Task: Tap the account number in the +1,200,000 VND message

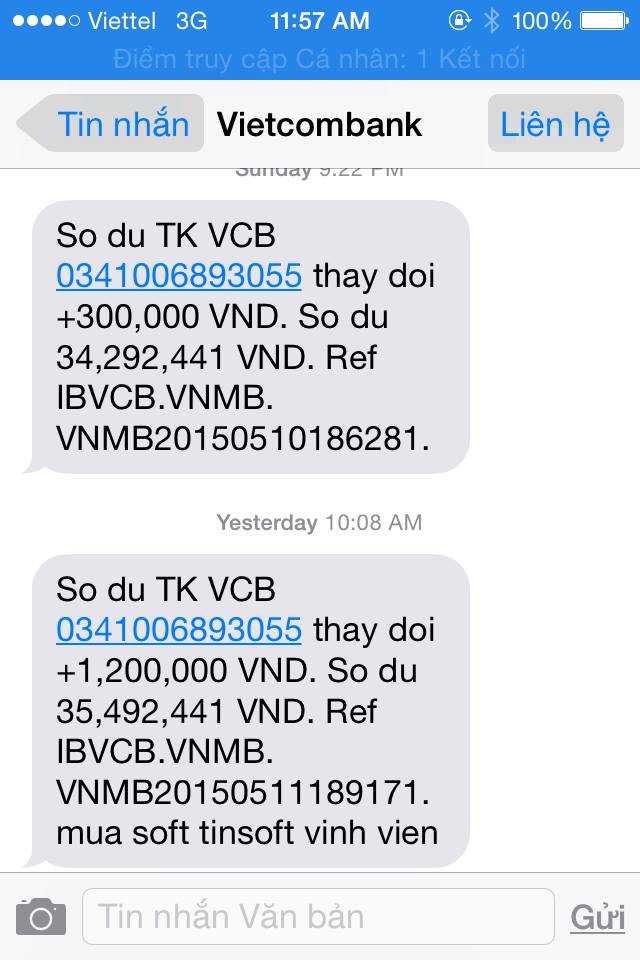Action: pyautogui.click(x=179, y=629)
